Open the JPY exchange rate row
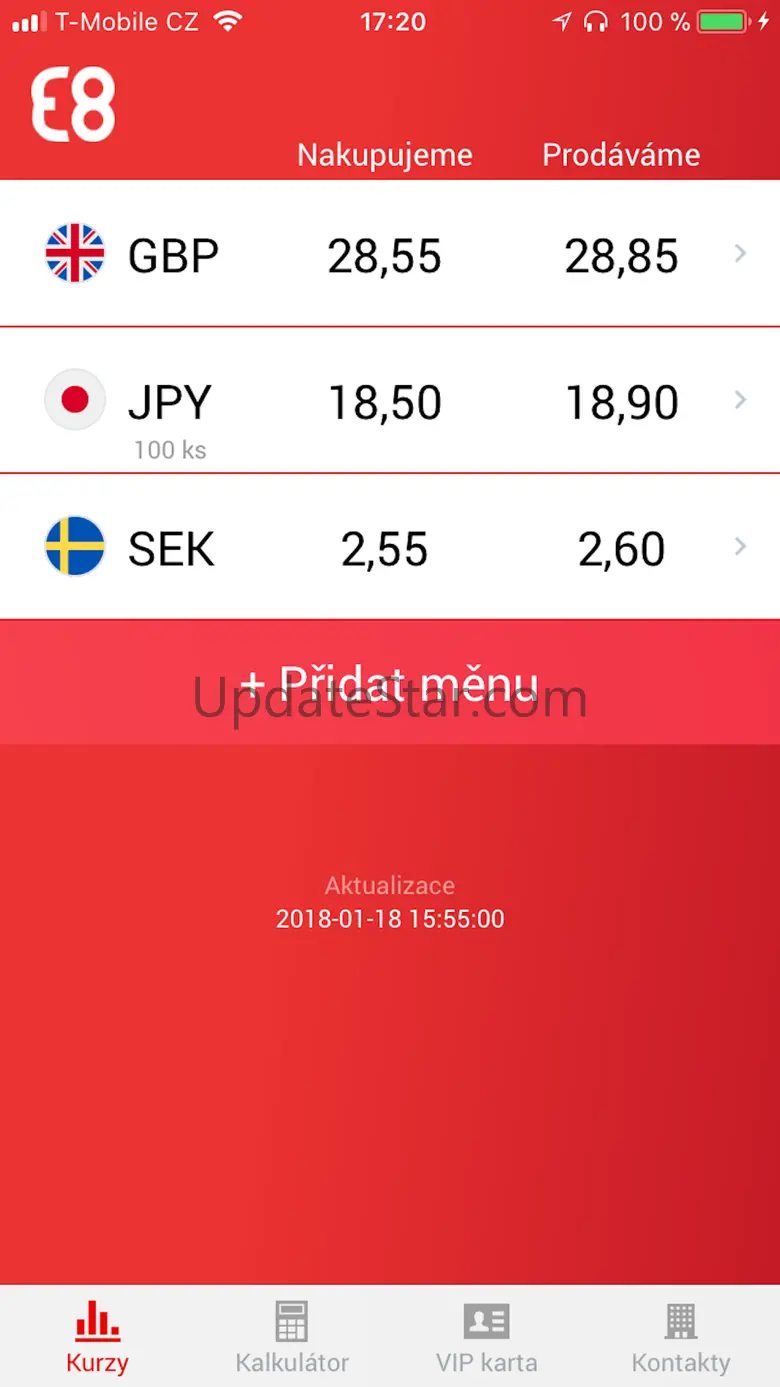This screenshot has height=1387, width=780. [x=390, y=401]
